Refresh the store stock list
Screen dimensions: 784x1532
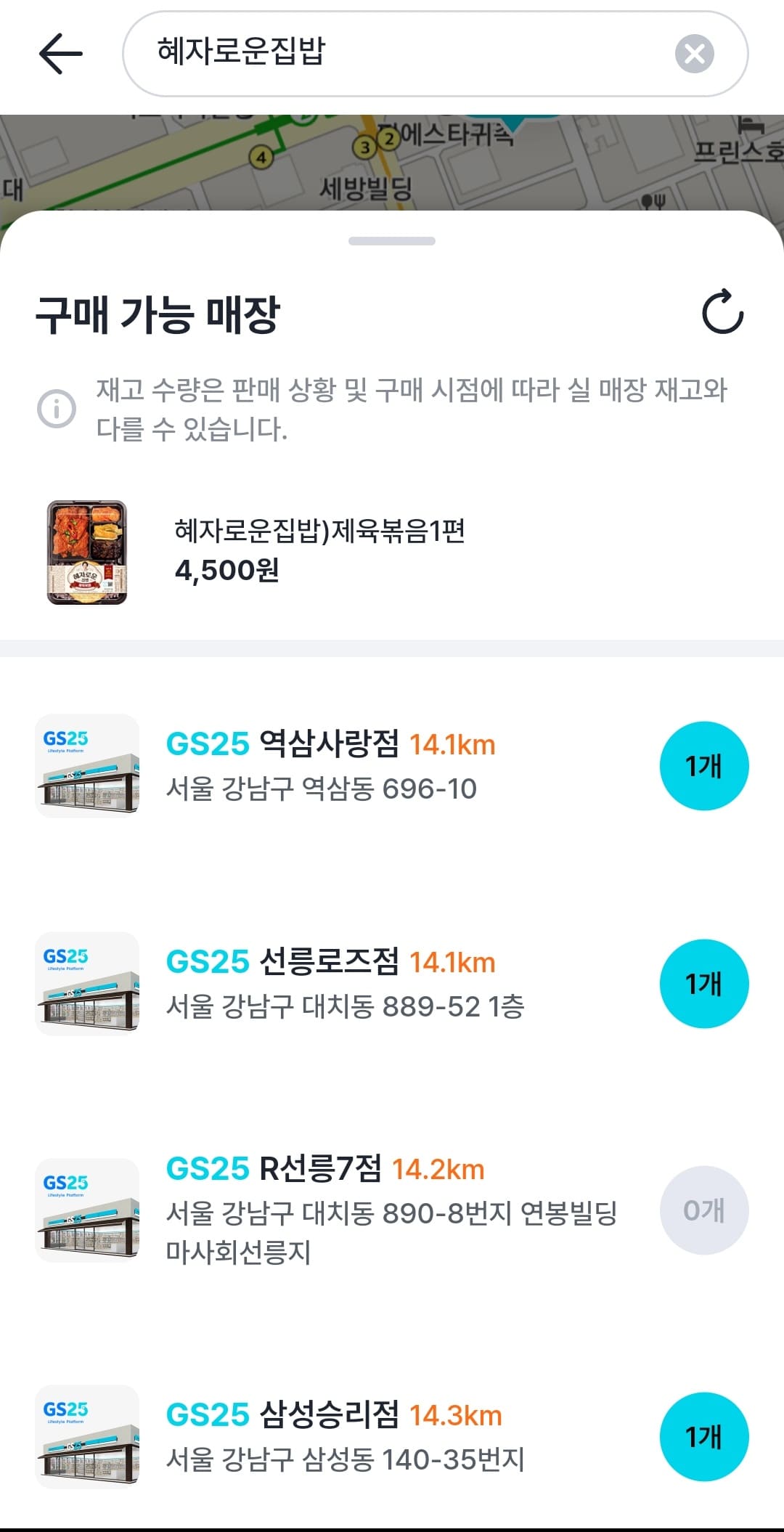[722, 312]
